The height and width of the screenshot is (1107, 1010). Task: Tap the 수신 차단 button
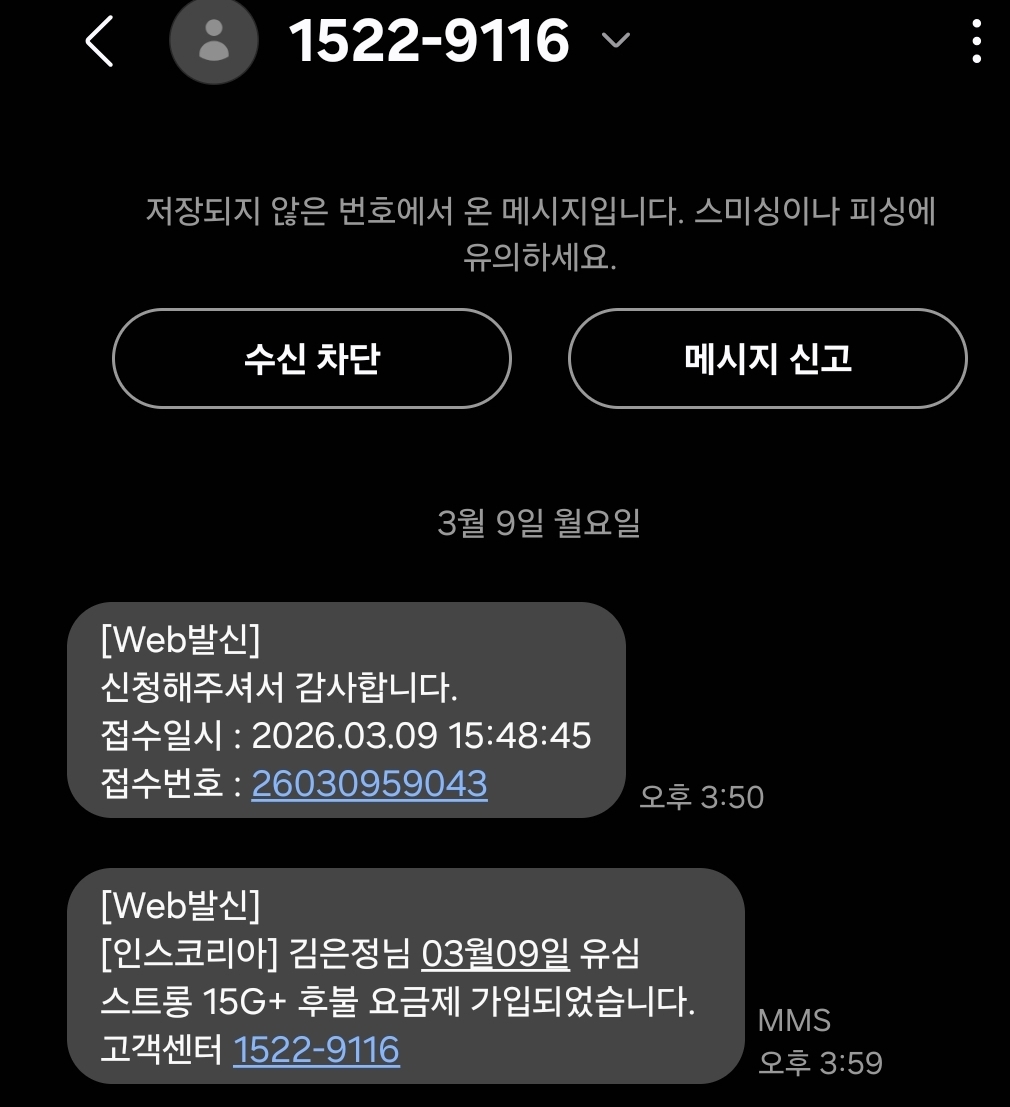click(312, 358)
